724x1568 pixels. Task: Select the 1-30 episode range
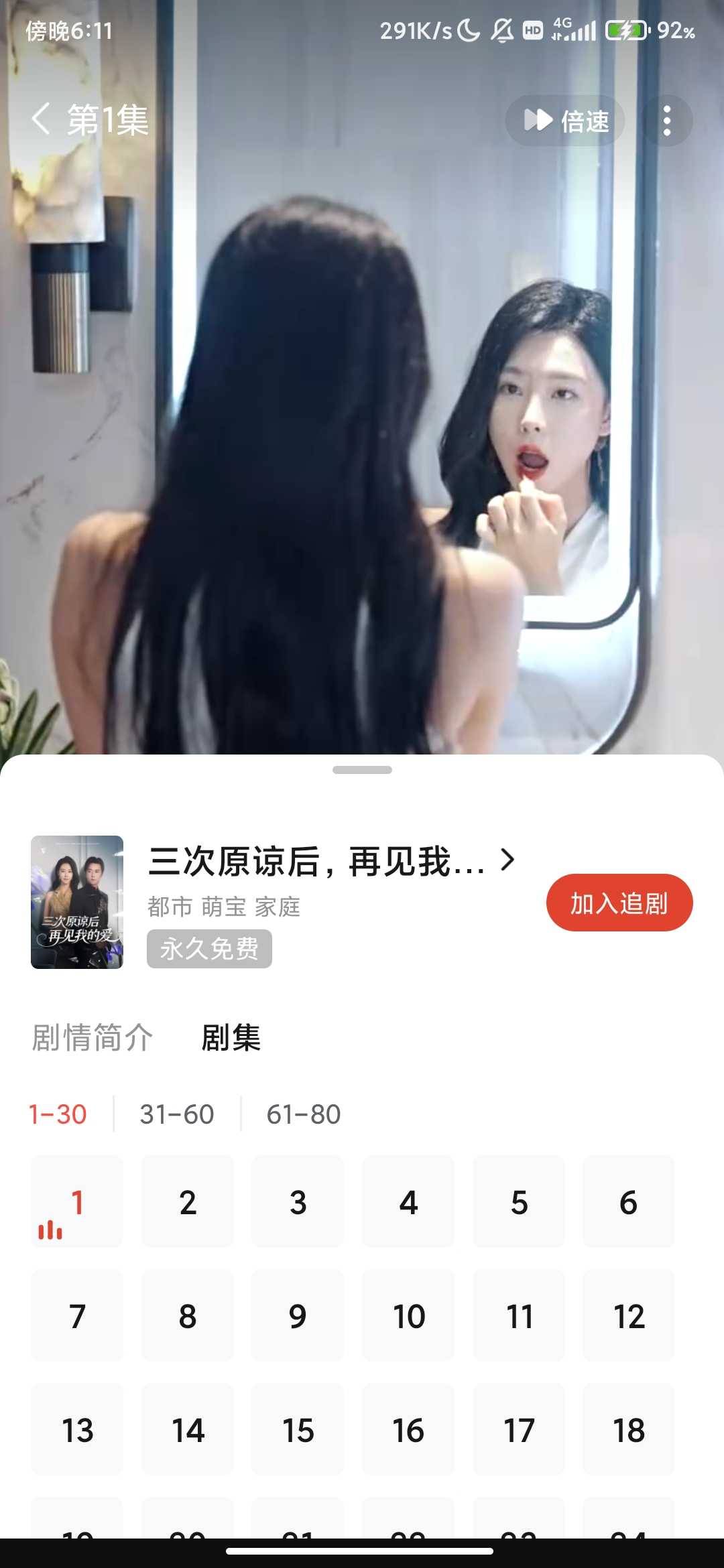58,1114
